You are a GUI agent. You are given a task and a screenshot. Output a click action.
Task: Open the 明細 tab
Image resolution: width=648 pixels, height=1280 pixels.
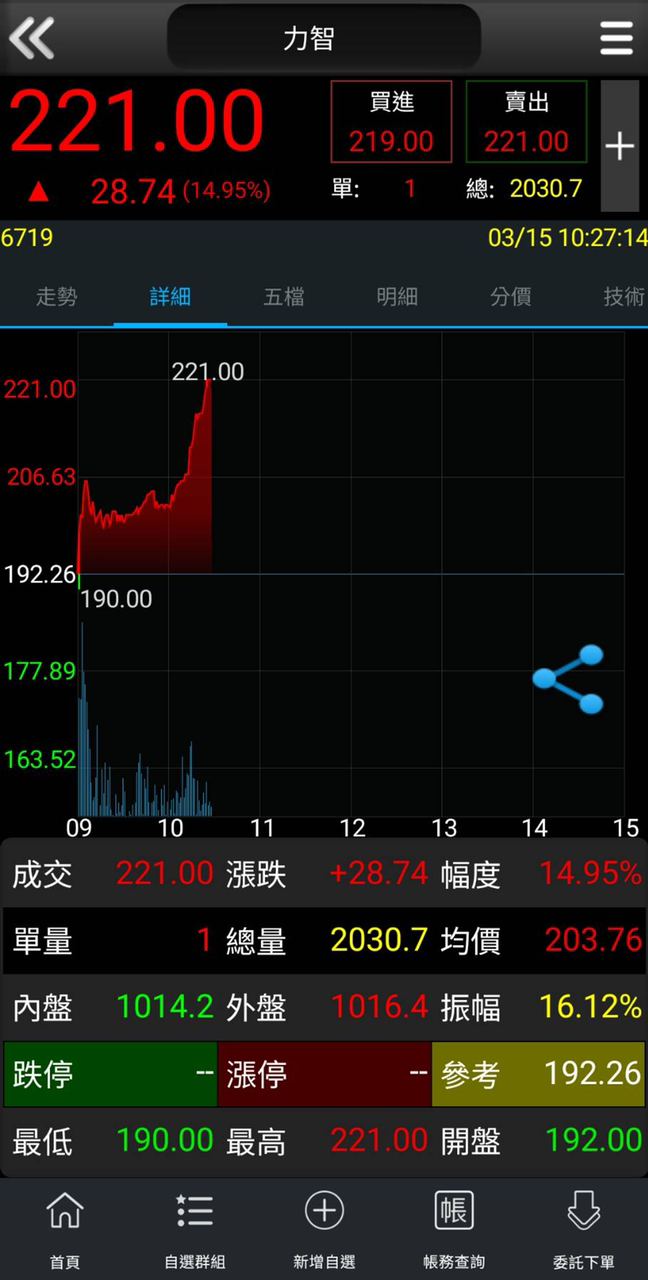point(397,297)
